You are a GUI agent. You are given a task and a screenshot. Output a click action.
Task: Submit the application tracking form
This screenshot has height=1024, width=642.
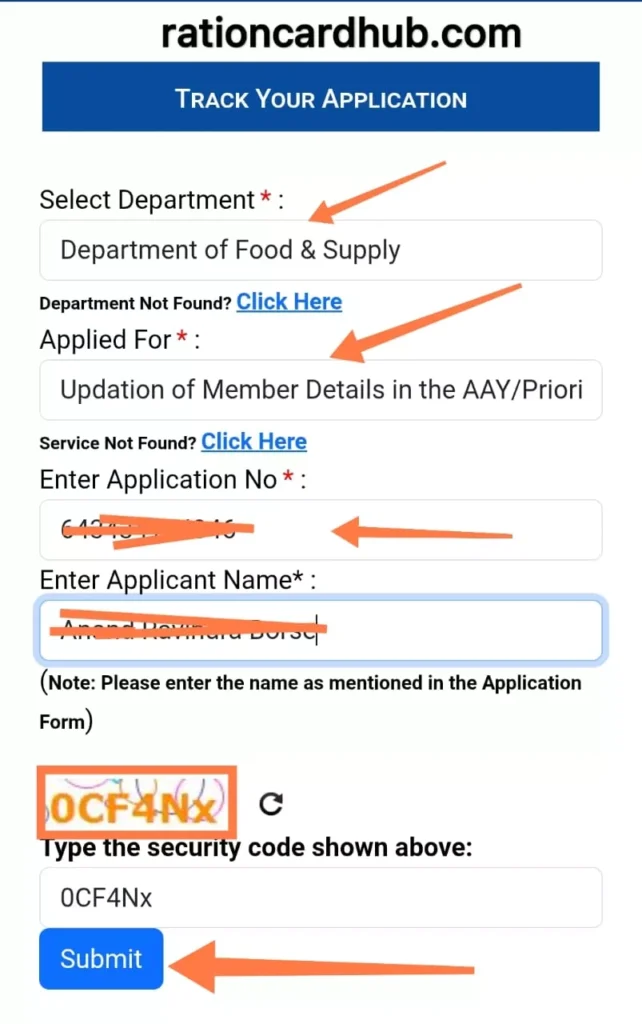(x=101, y=959)
